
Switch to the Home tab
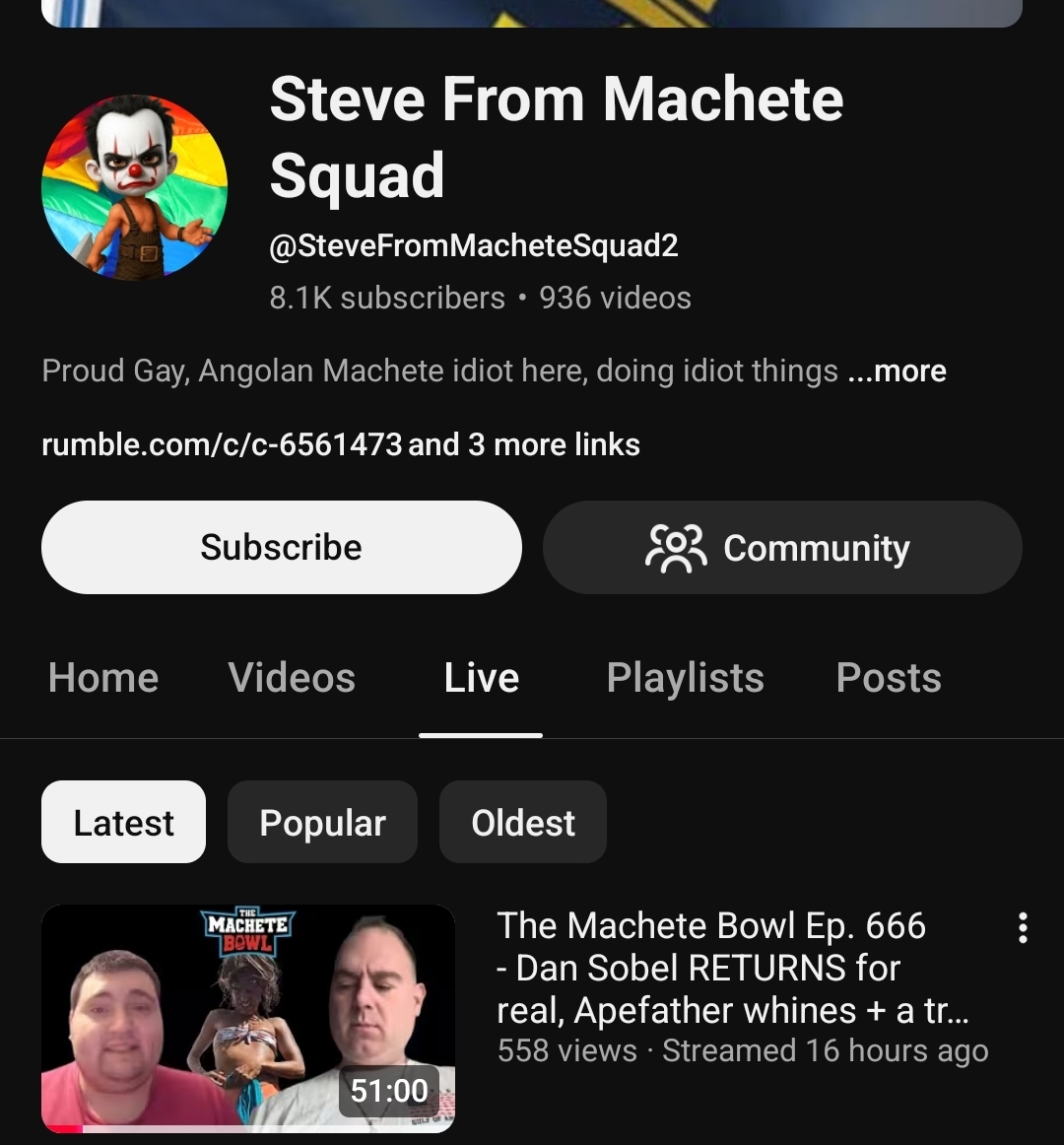(103, 678)
